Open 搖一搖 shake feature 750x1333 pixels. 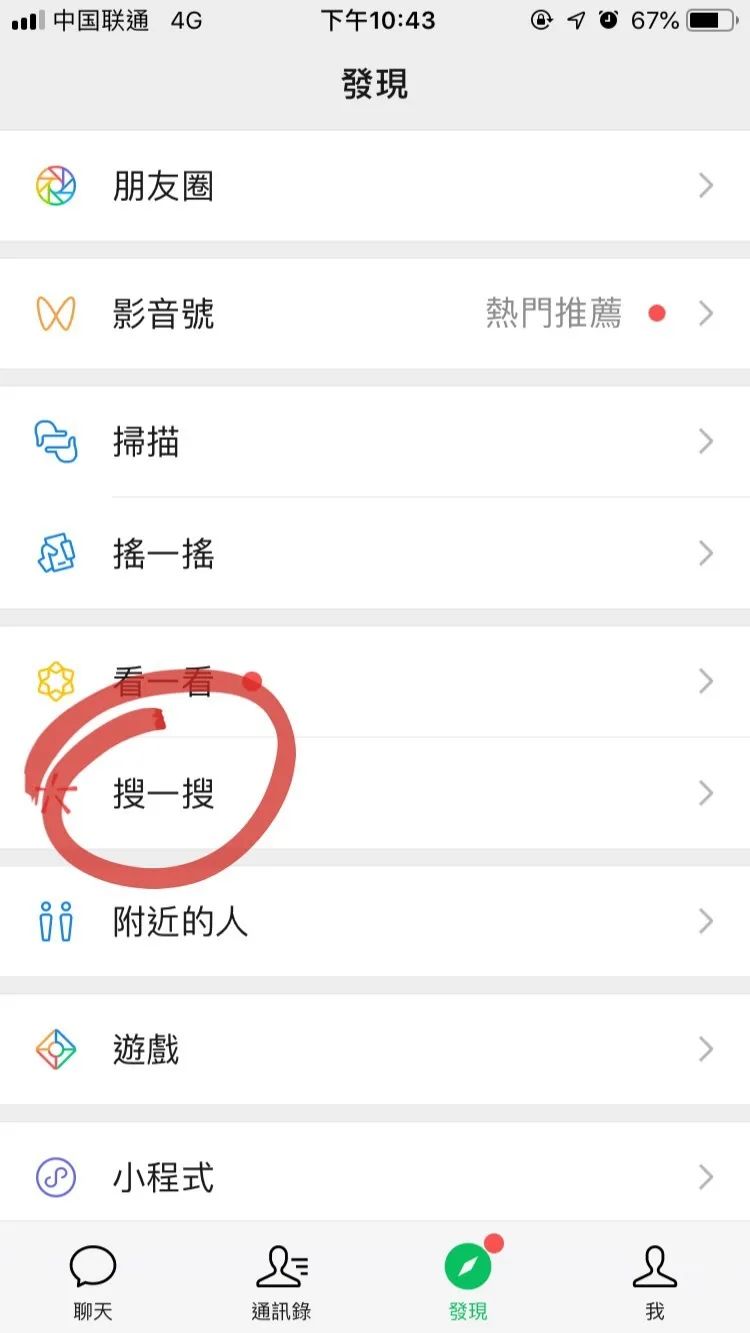(x=375, y=554)
